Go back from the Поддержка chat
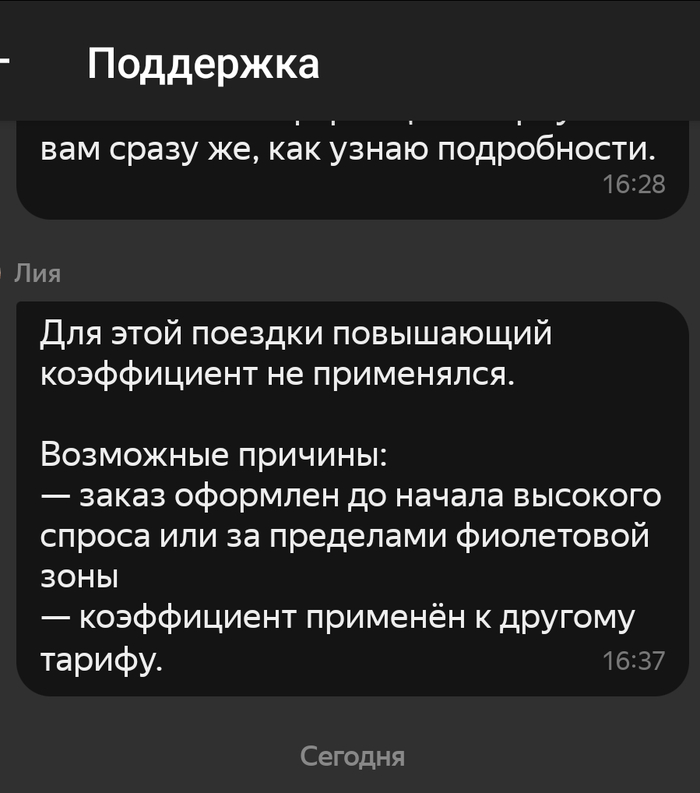700x793 pixels. tap(6, 62)
